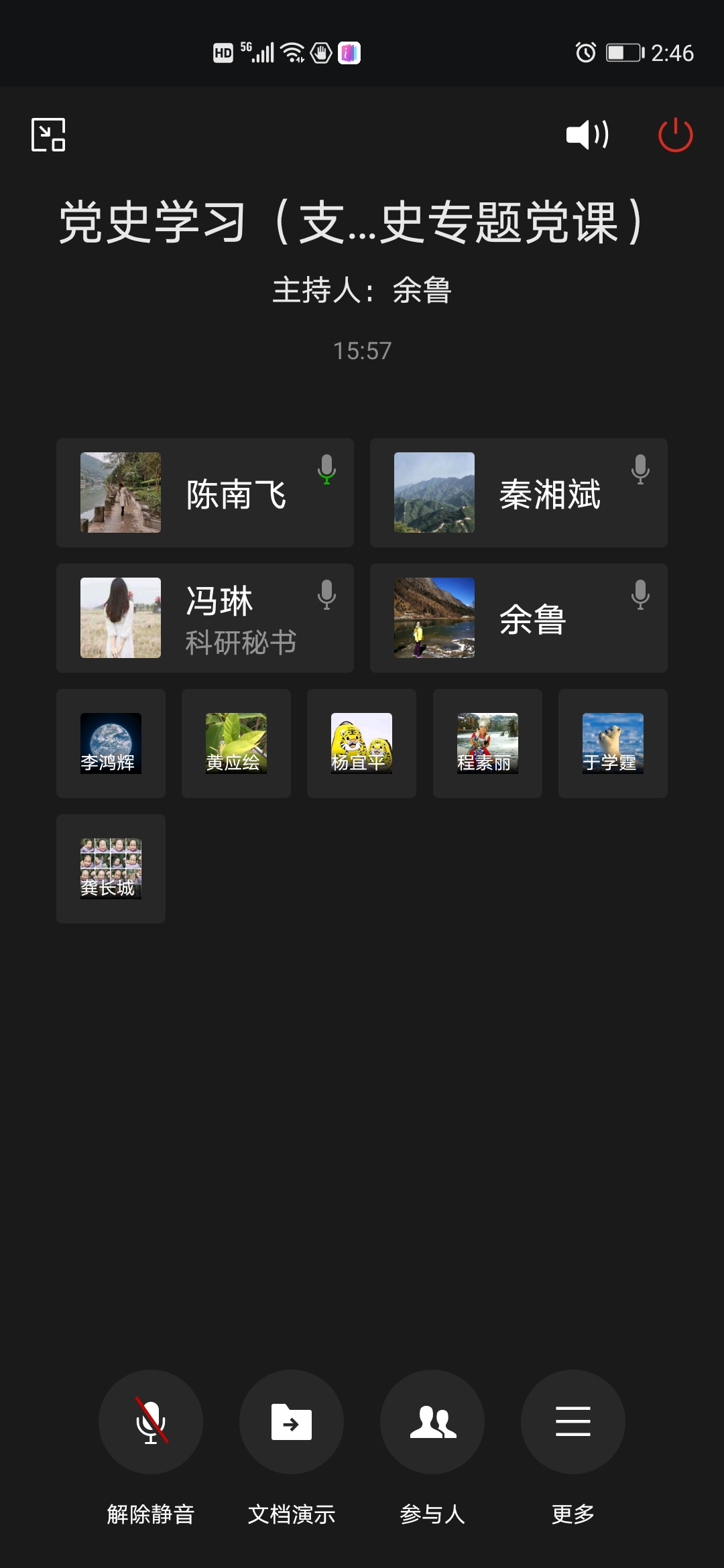The image size is (724, 1568).
Task: Select participant 秦湘斌
Action: [518, 493]
